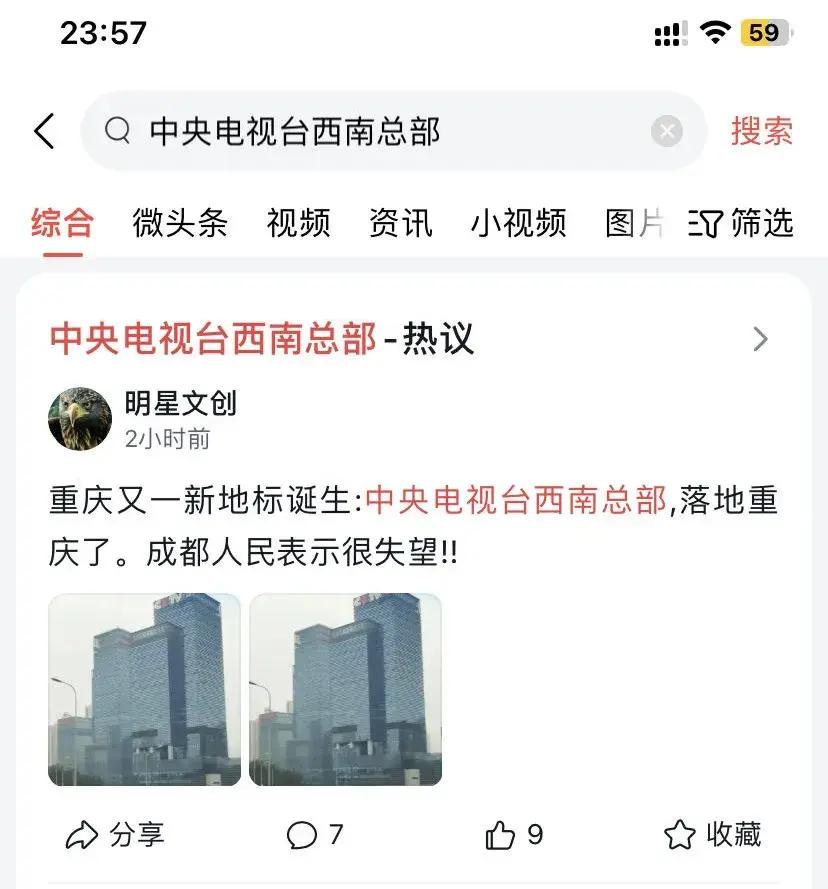Switch to the 微头条 tab
This screenshot has height=889, width=828.
(180, 223)
